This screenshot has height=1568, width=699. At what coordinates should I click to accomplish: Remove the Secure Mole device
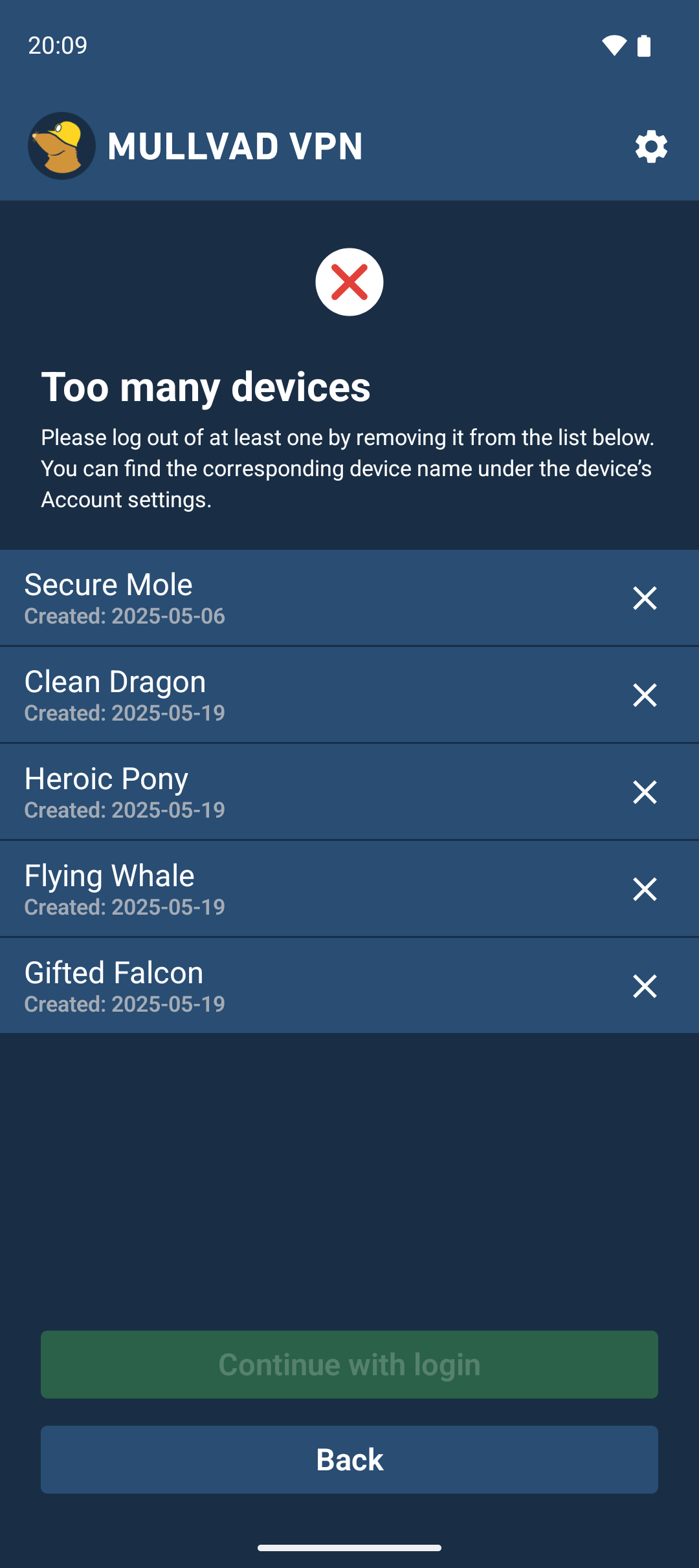(645, 598)
